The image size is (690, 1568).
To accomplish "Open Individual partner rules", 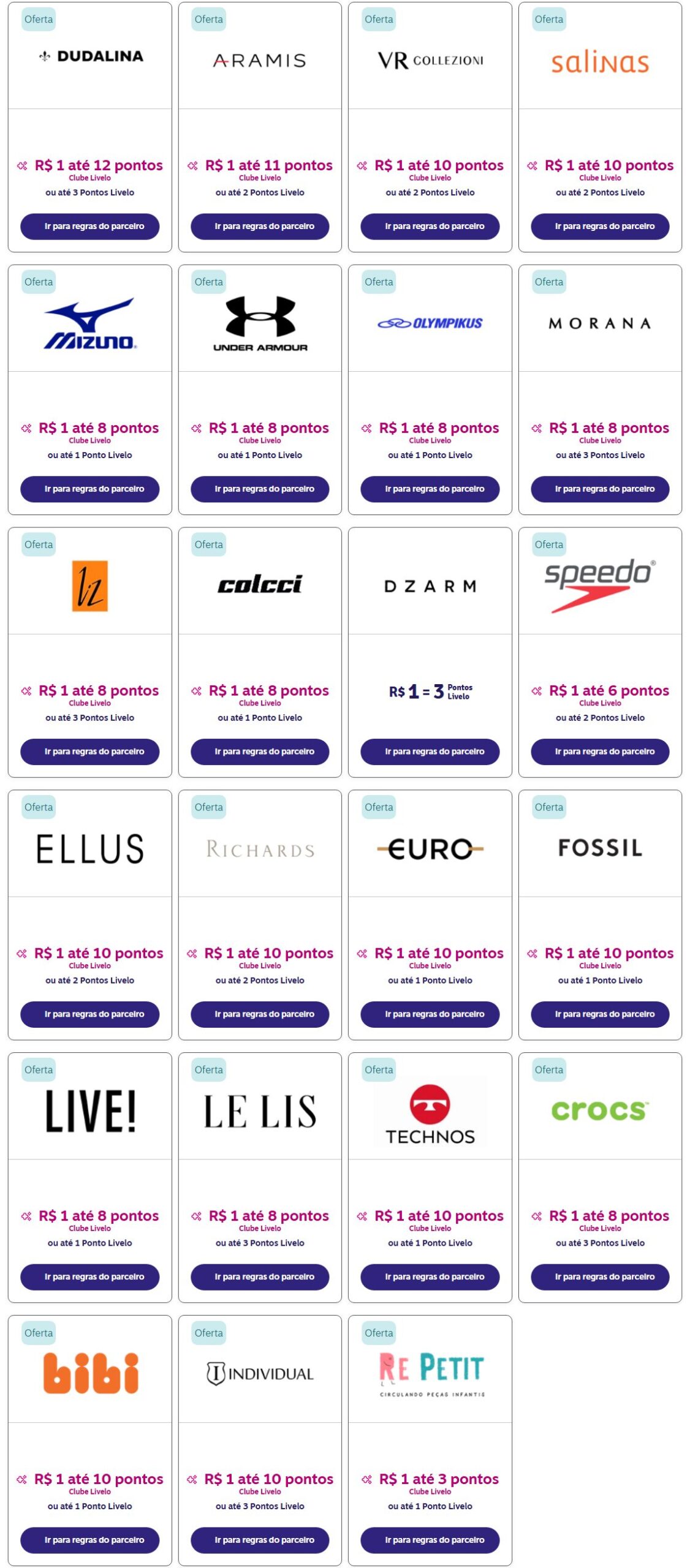I will pos(260,1540).
